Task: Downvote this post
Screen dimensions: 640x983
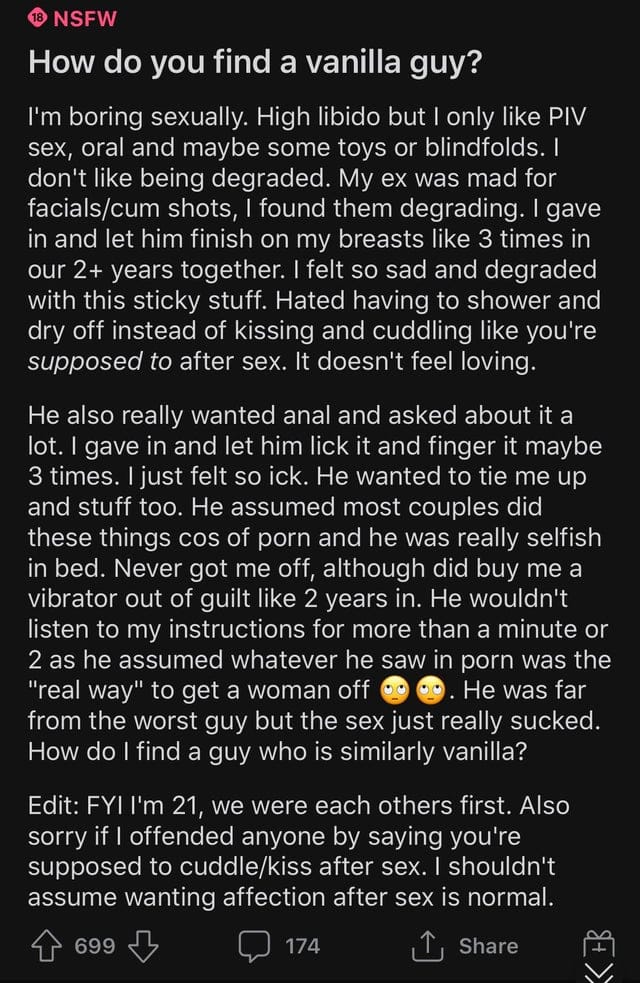Action: pos(144,945)
